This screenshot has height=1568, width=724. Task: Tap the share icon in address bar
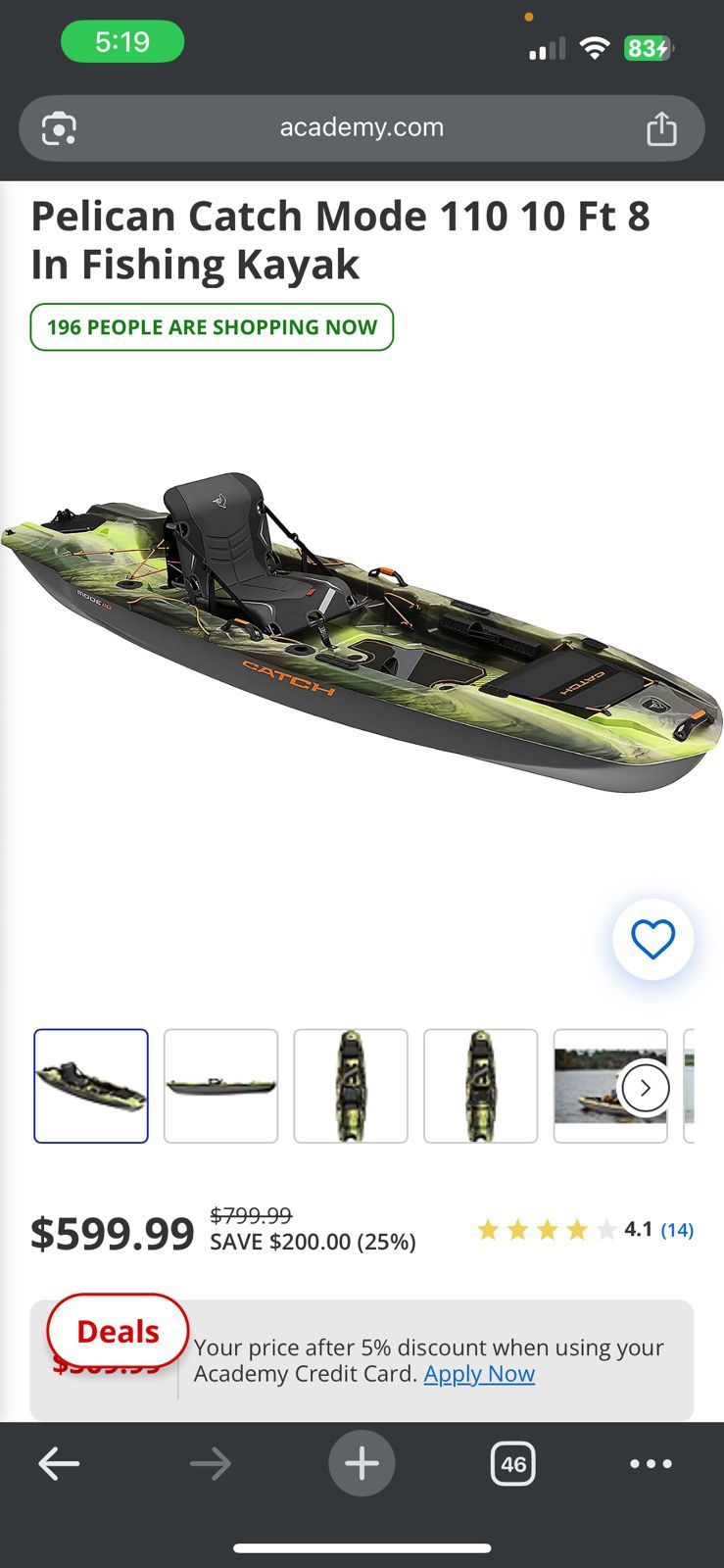coord(661,128)
